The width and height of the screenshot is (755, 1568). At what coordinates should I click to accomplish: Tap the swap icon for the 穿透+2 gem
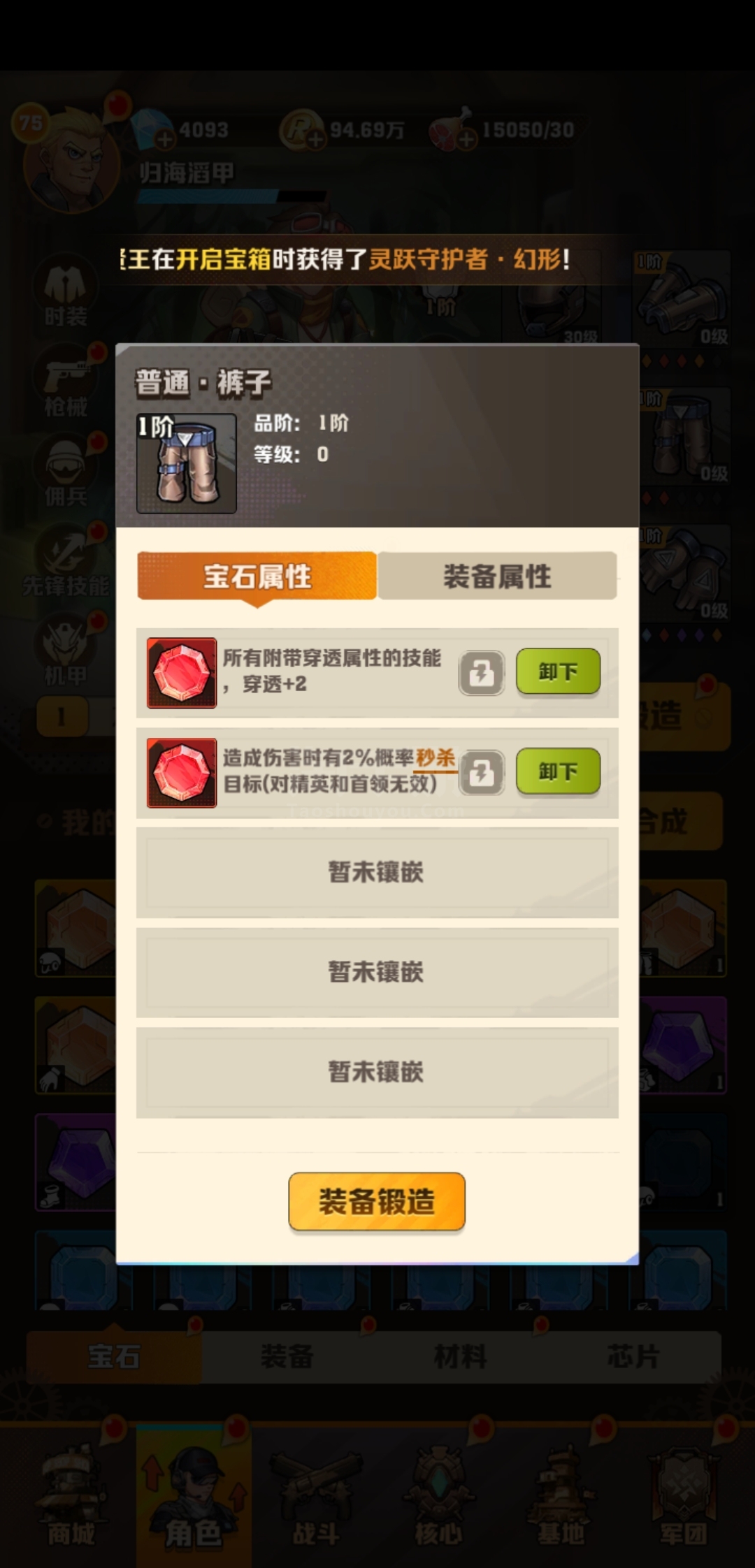tap(482, 673)
